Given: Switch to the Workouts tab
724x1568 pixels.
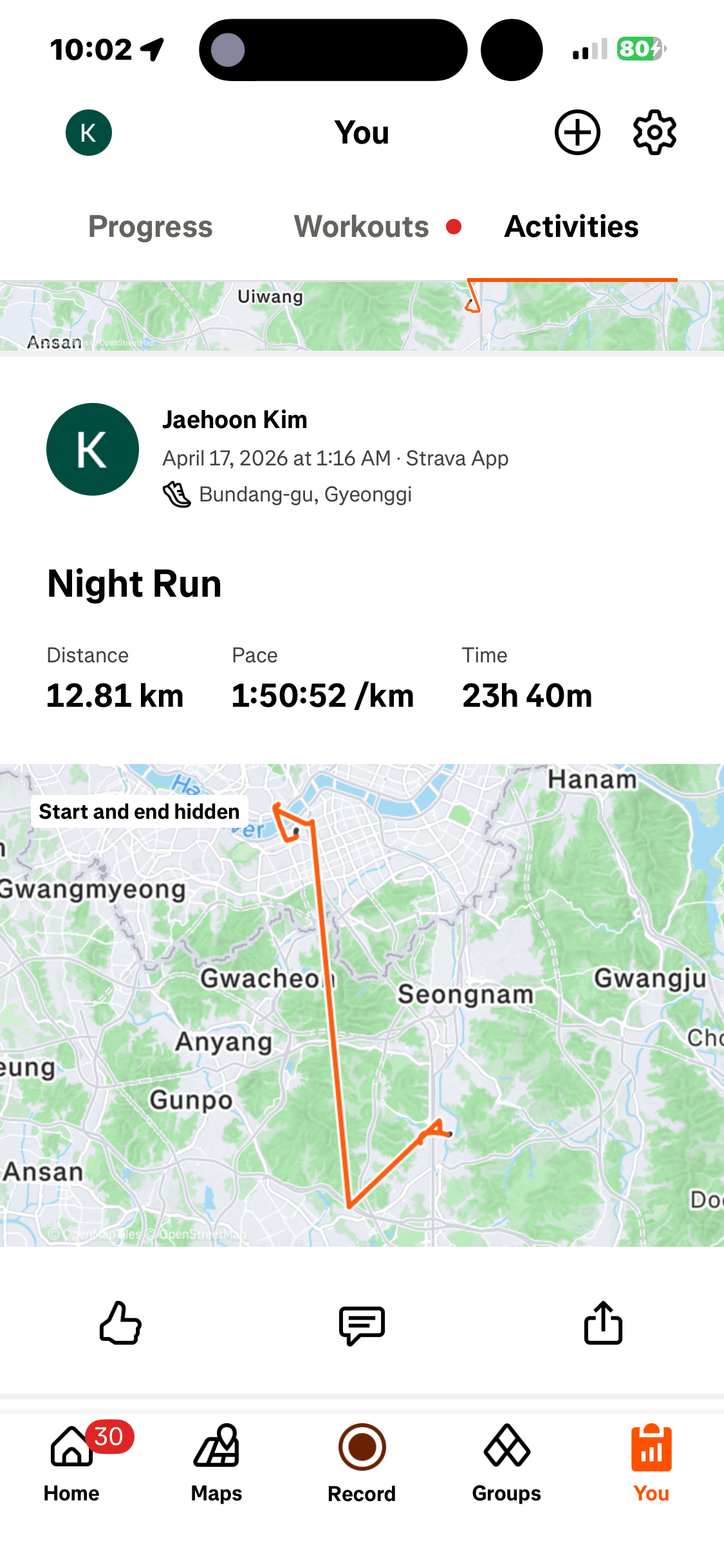Looking at the screenshot, I should [362, 227].
